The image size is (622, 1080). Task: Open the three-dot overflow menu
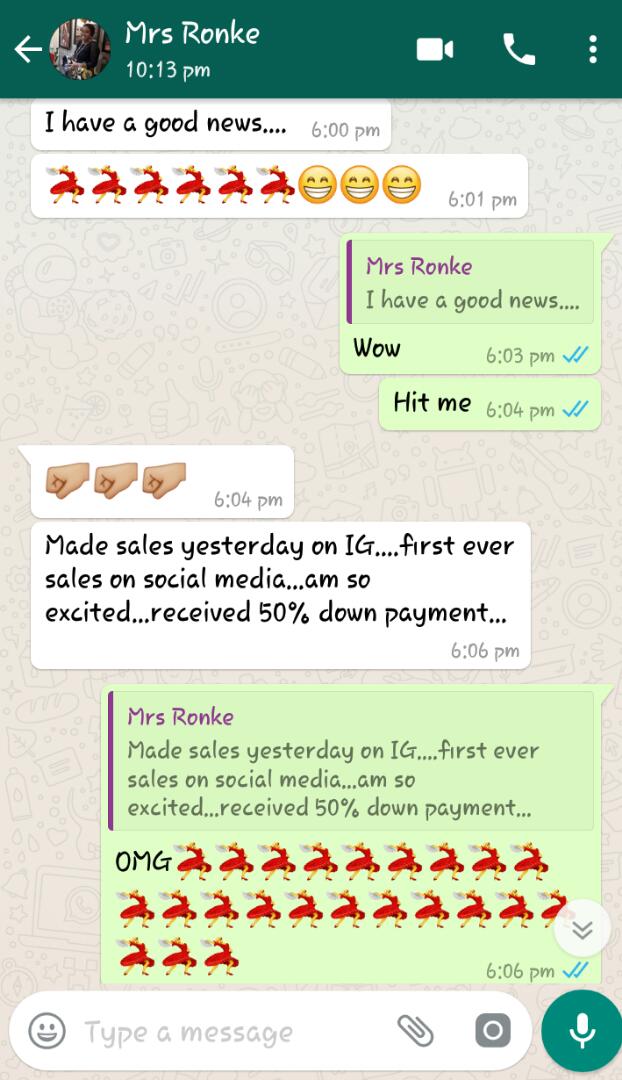593,49
